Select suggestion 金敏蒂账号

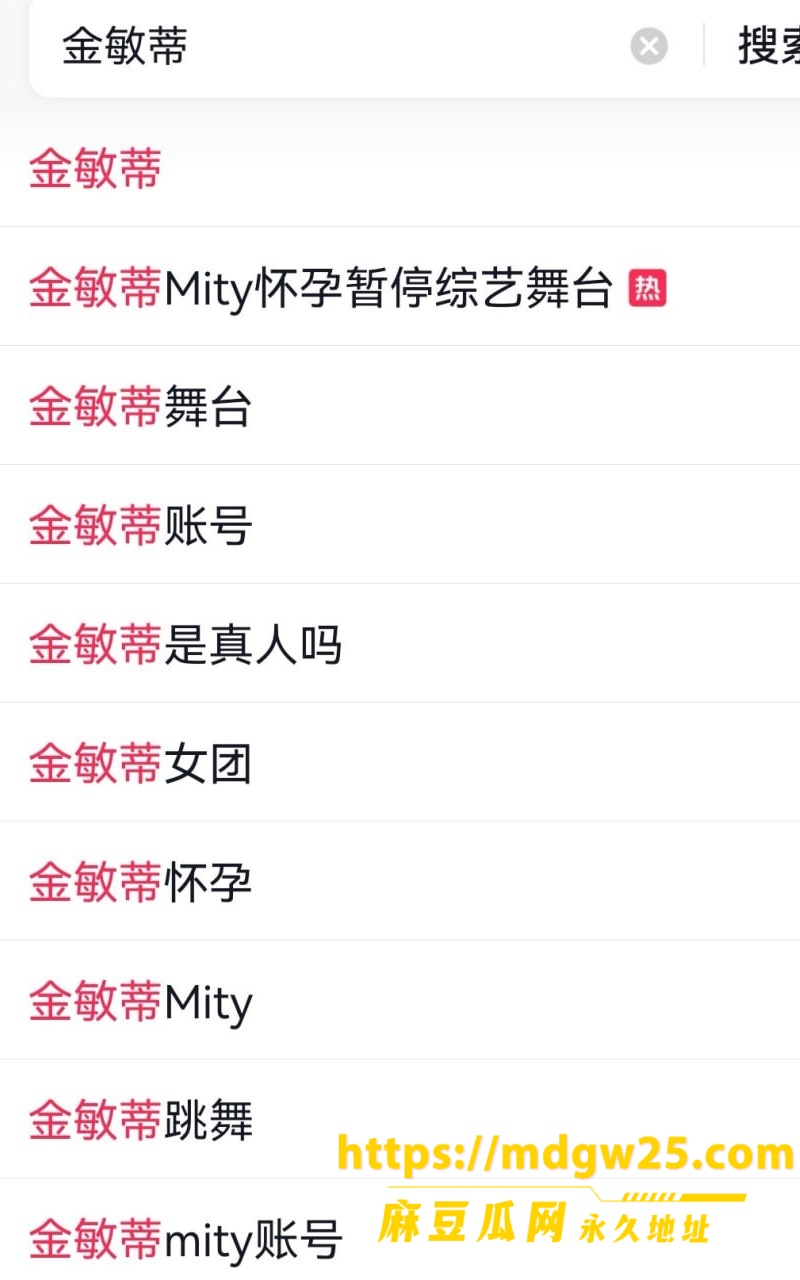pyautogui.click(x=400, y=525)
